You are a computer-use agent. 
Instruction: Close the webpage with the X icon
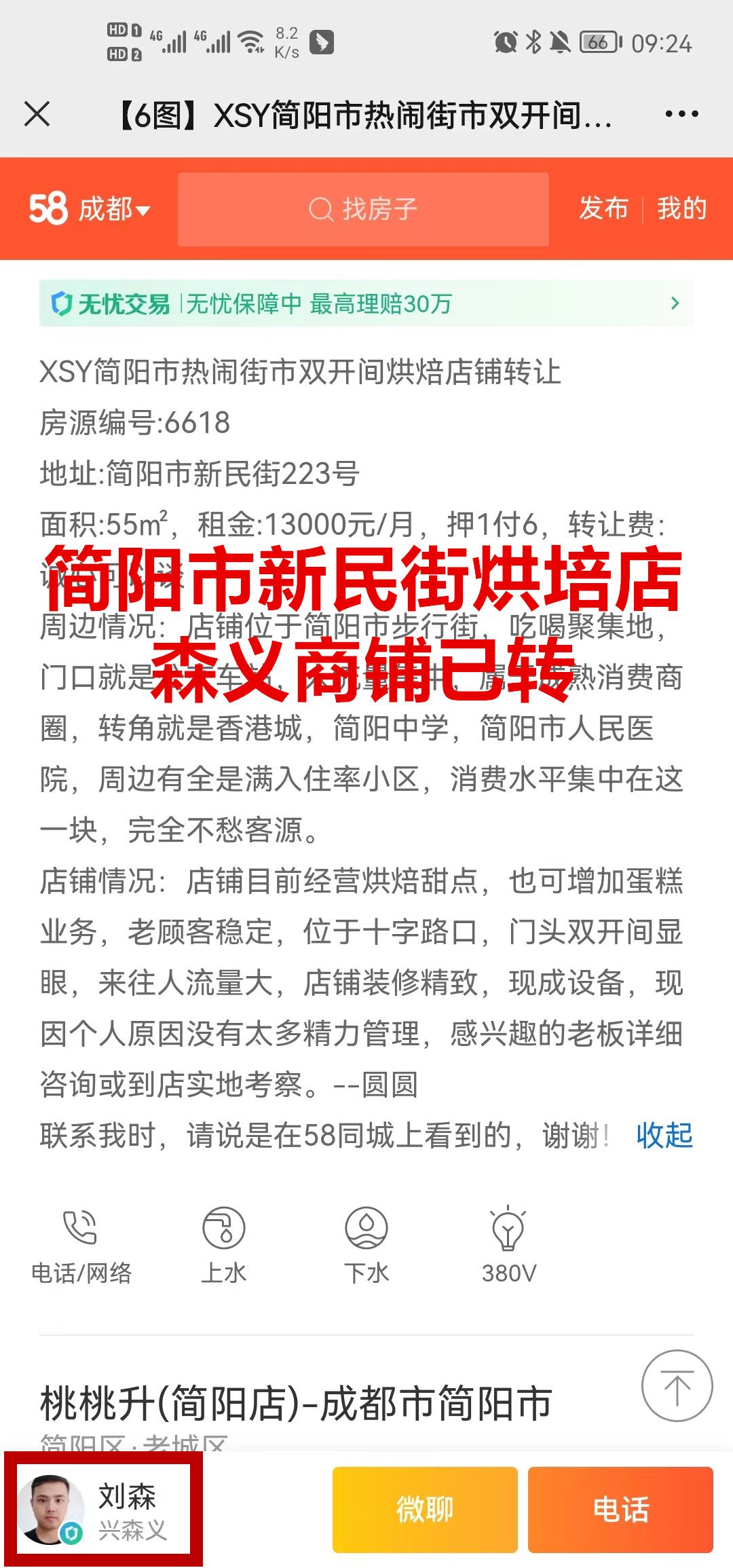(x=37, y=114)
